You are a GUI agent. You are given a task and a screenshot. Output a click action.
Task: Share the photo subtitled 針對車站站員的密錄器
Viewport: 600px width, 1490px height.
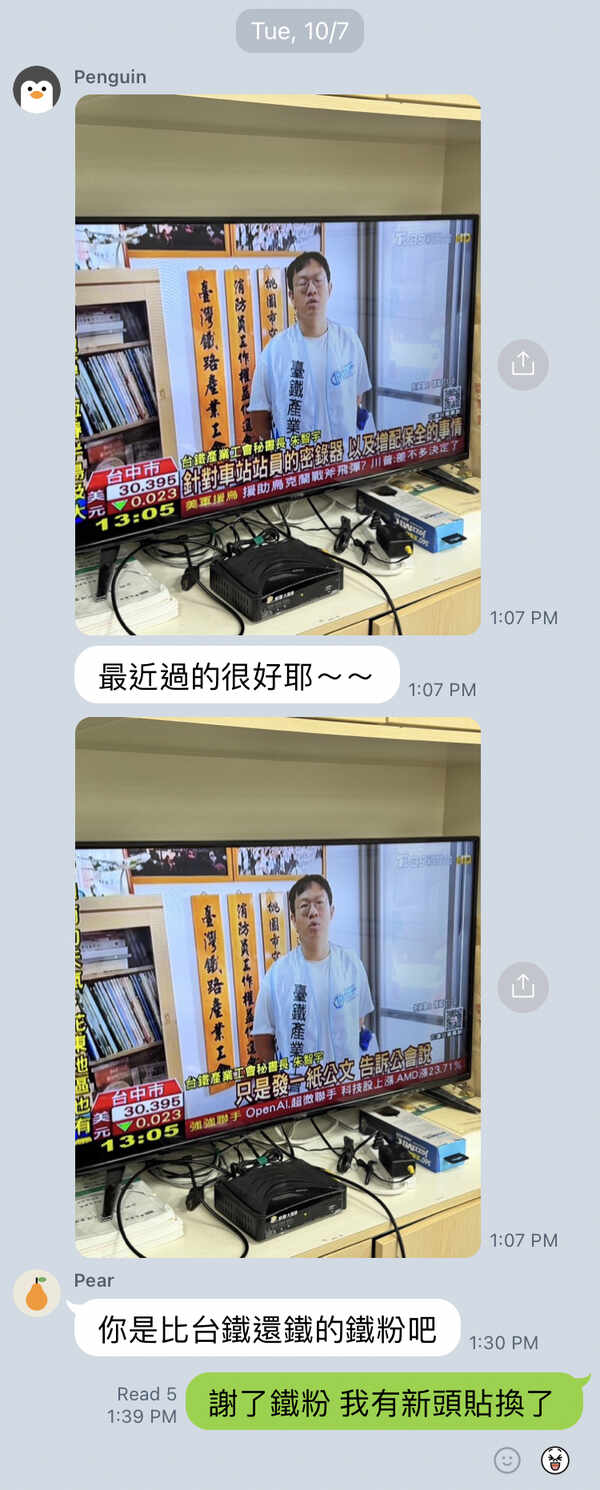pos(523,365)
